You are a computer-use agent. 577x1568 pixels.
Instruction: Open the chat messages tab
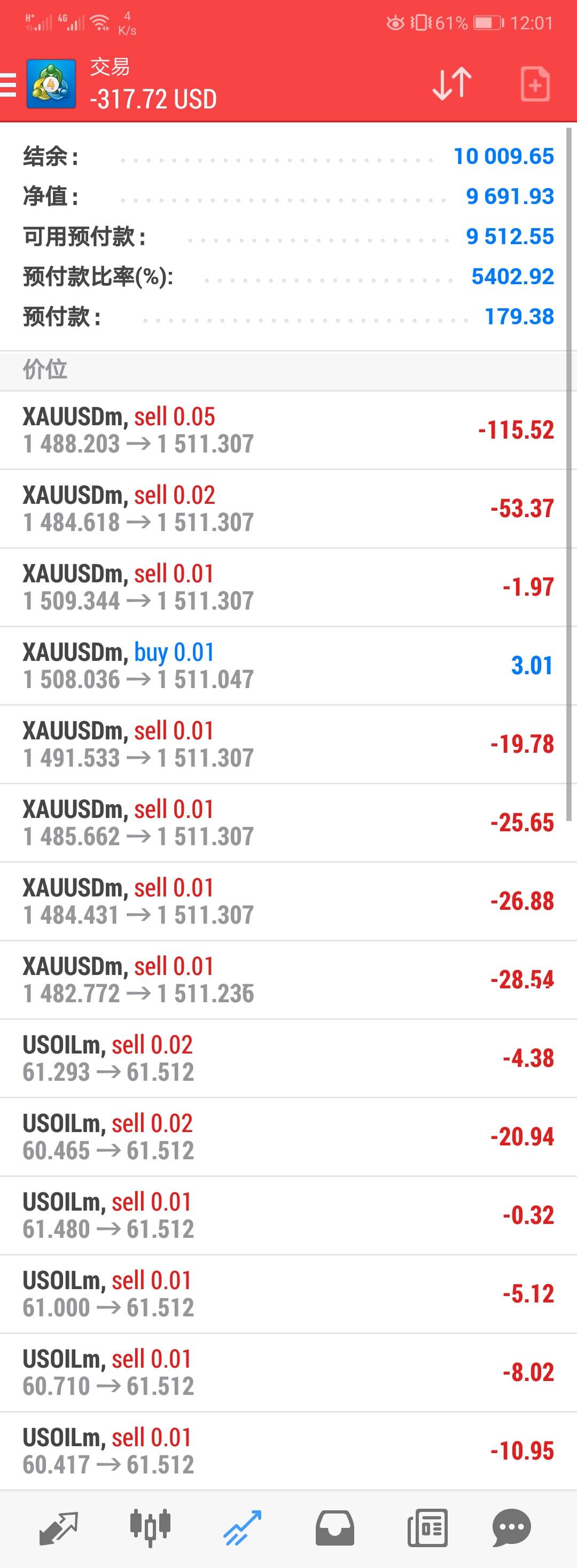(511, 1528)
